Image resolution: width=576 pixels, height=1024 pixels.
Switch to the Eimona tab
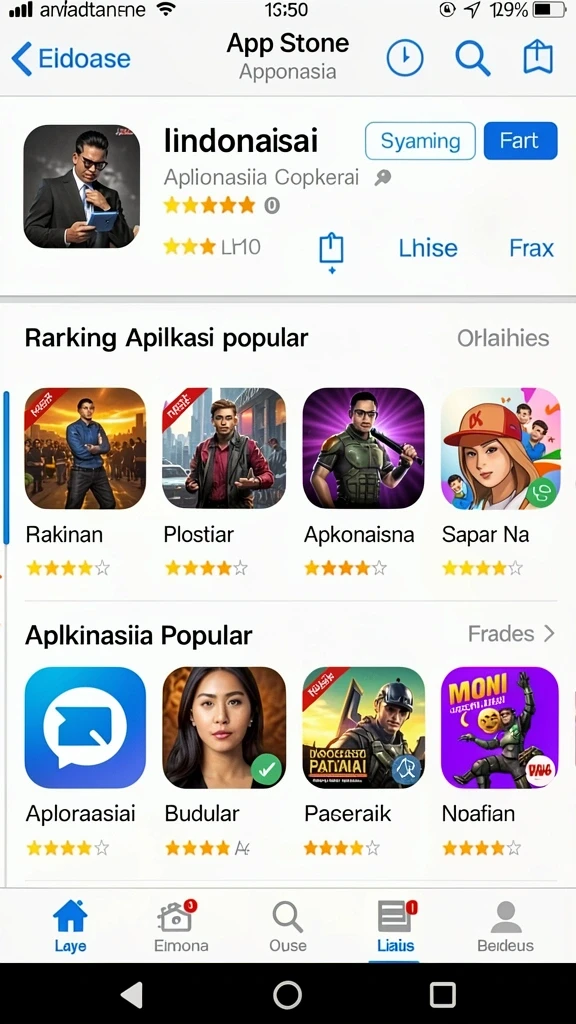(181, 926)
